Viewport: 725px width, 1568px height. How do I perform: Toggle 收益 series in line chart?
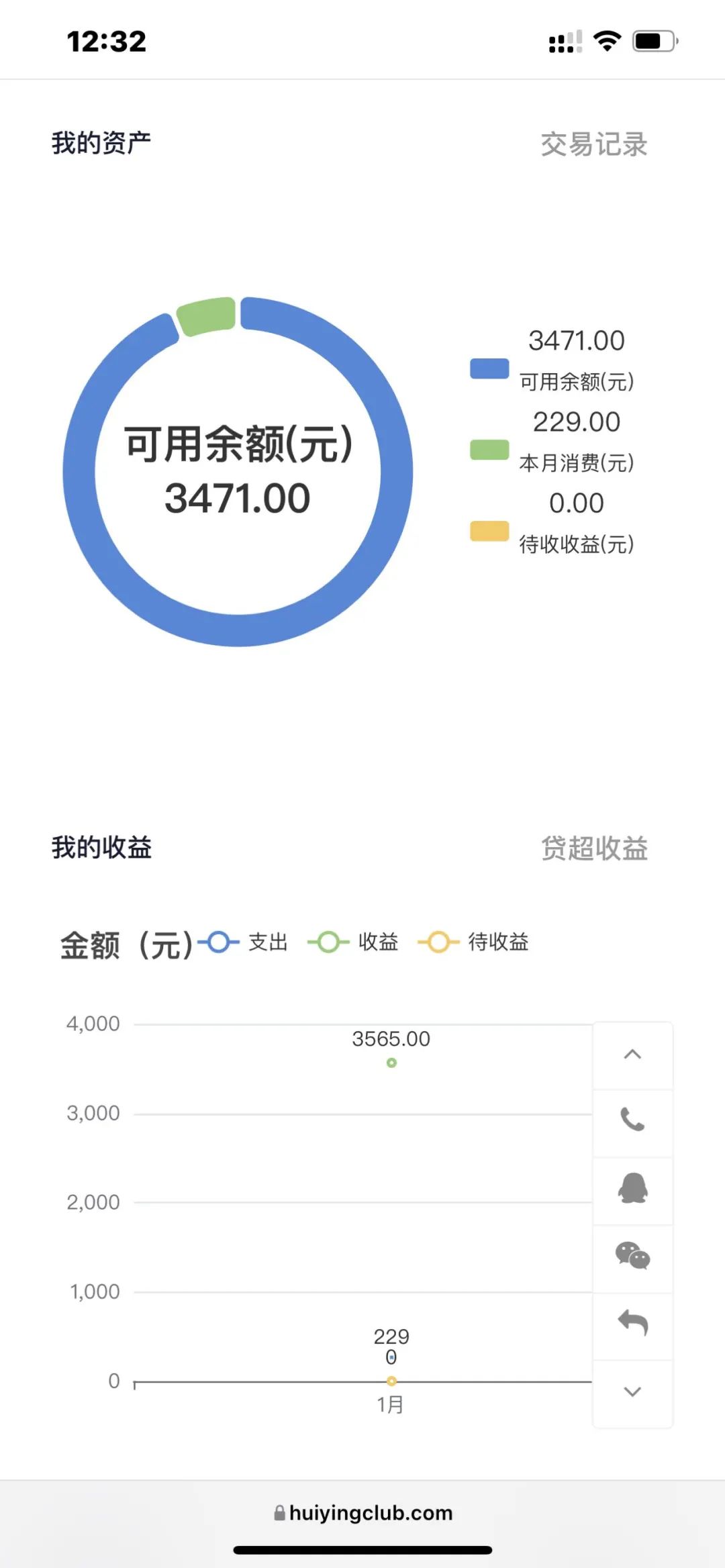pos(353,942)
